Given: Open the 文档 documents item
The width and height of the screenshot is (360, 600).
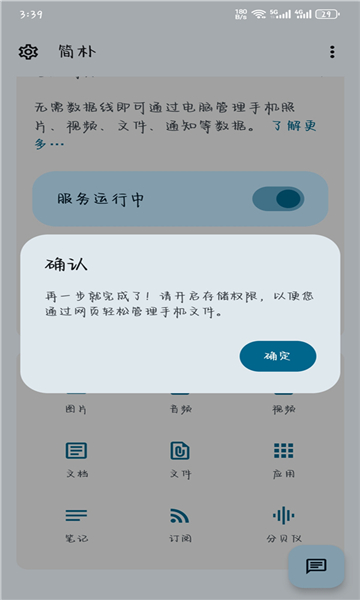Looking at the screenshot, I should click(x=77, y=460).
